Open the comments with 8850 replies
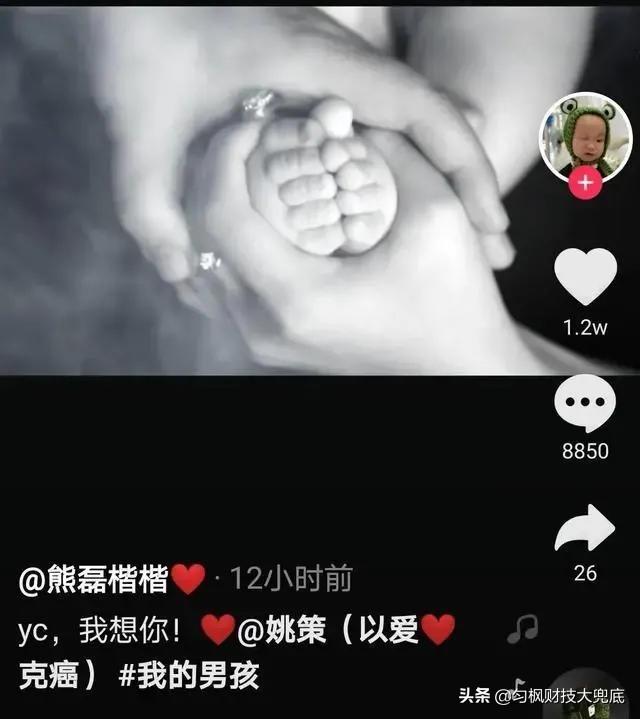 coord(585,404)
